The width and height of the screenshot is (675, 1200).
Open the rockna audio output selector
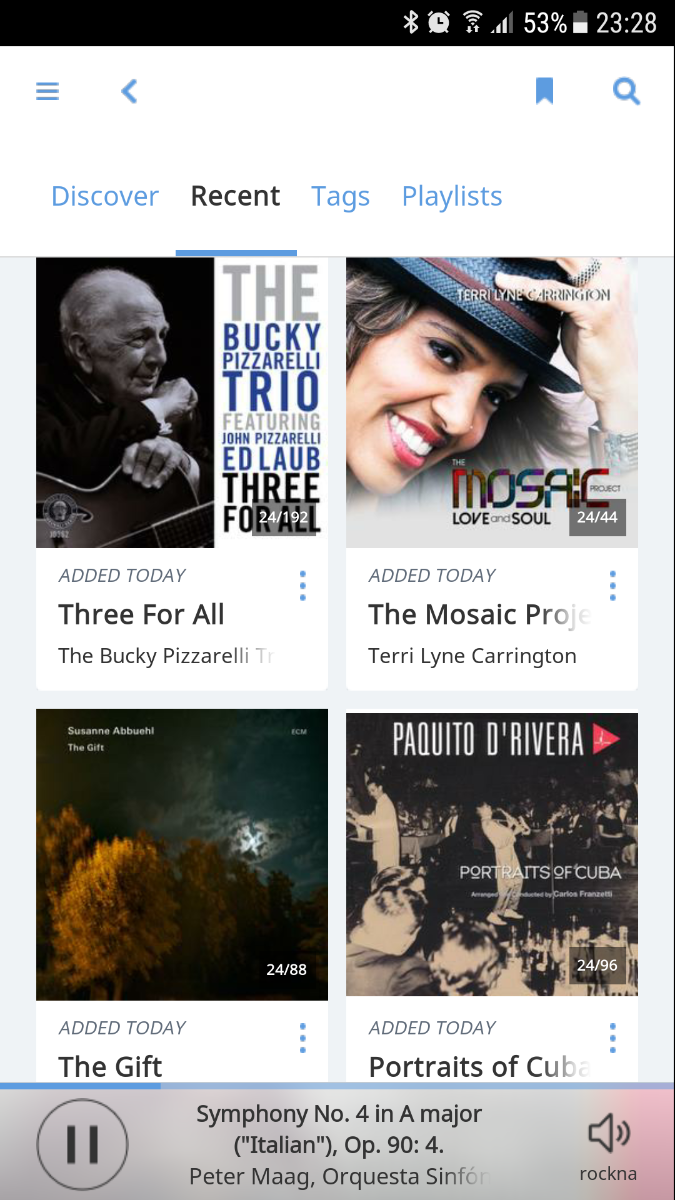tap(608, 1146)
